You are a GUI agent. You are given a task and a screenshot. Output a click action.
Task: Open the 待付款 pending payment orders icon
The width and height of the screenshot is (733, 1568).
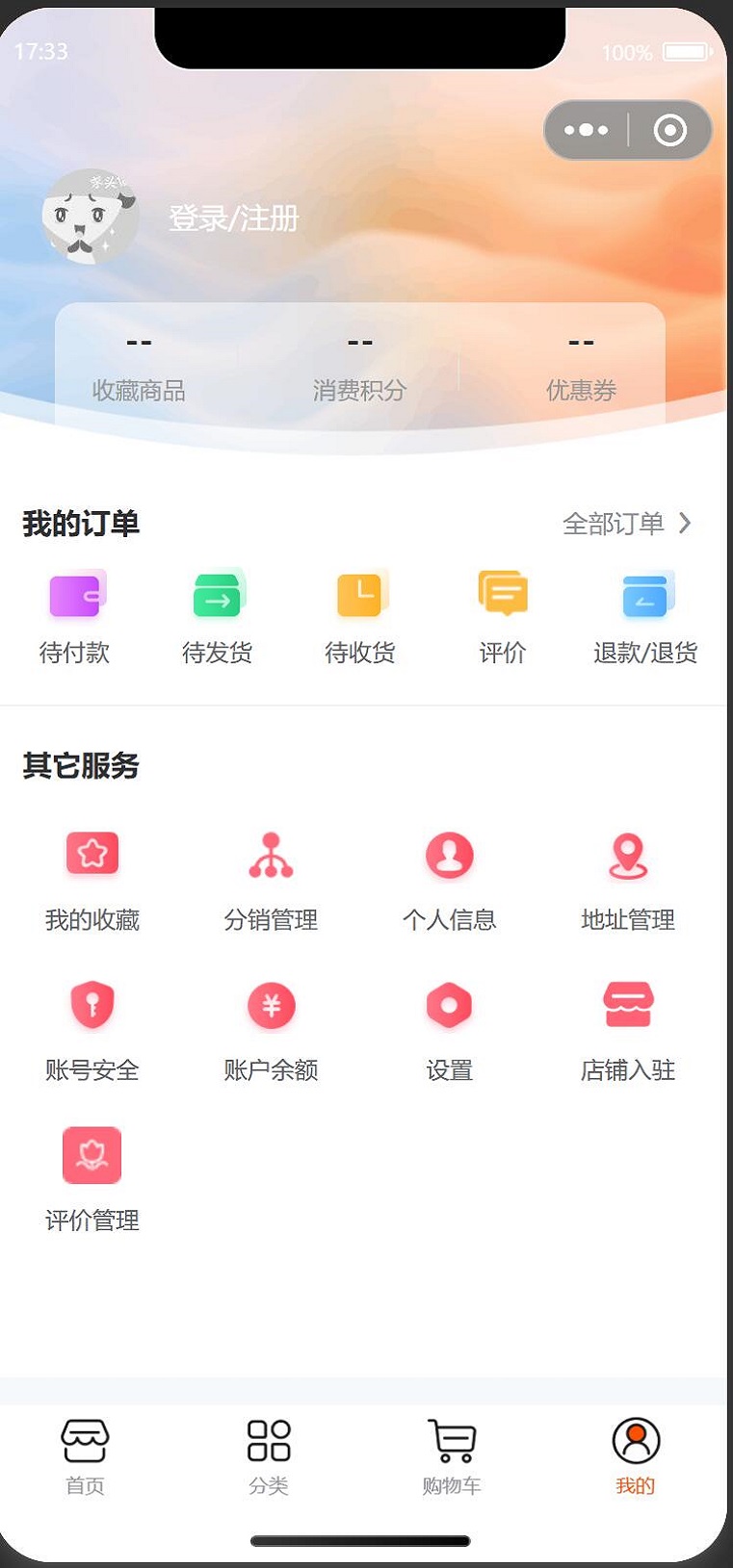coord(75,595)
